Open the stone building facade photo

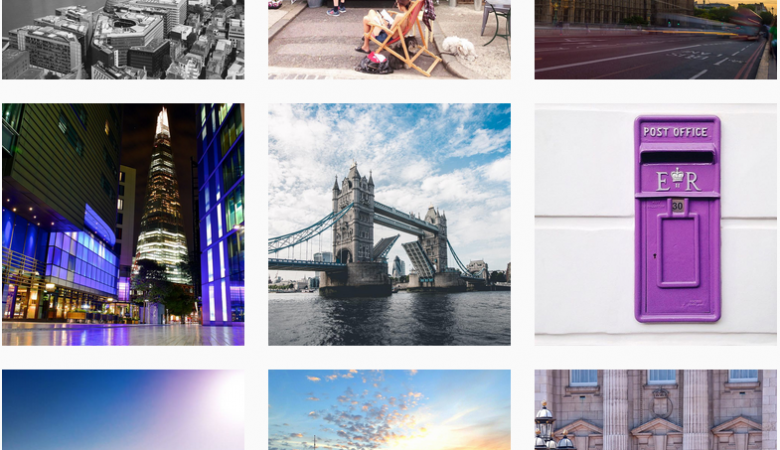pos(655,410)
